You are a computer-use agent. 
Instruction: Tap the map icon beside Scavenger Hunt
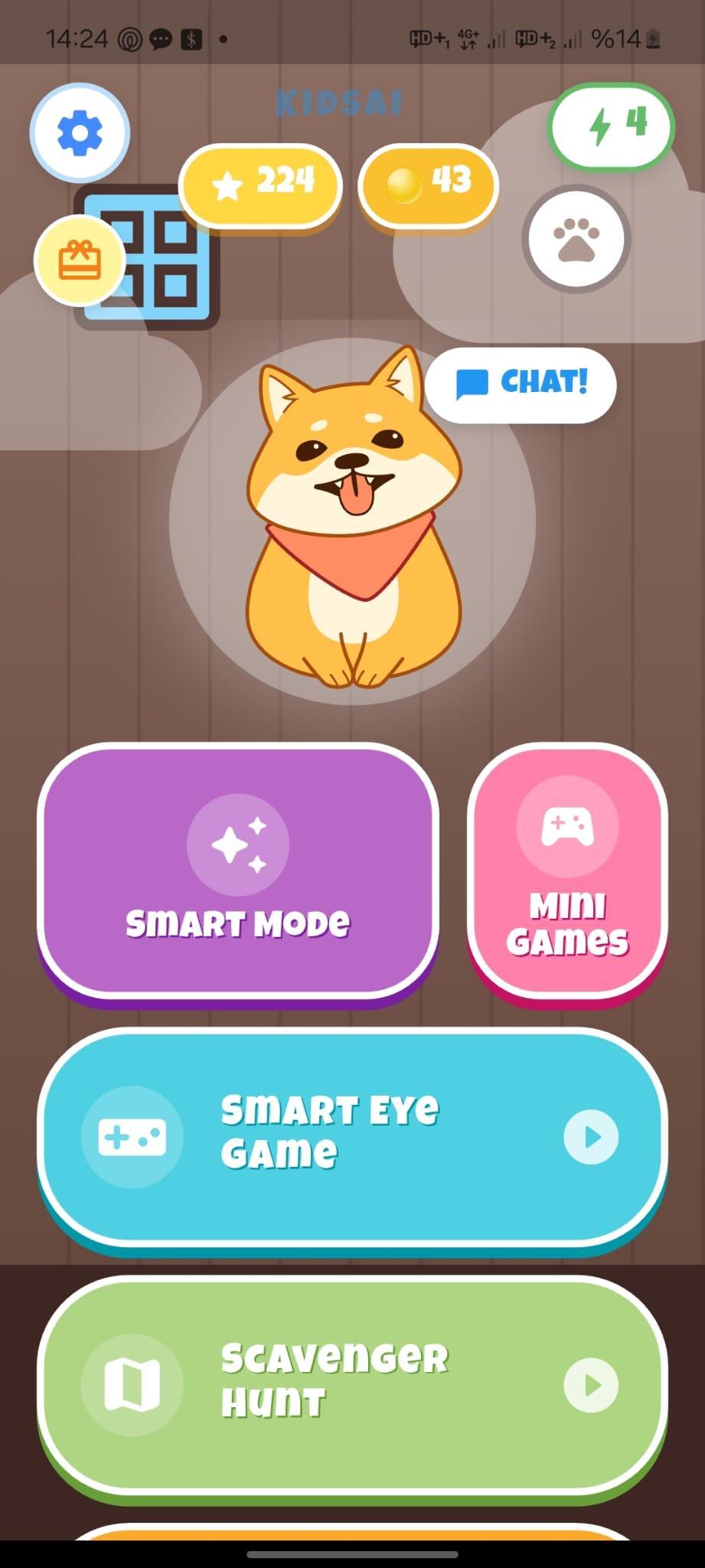(130, 1383)
